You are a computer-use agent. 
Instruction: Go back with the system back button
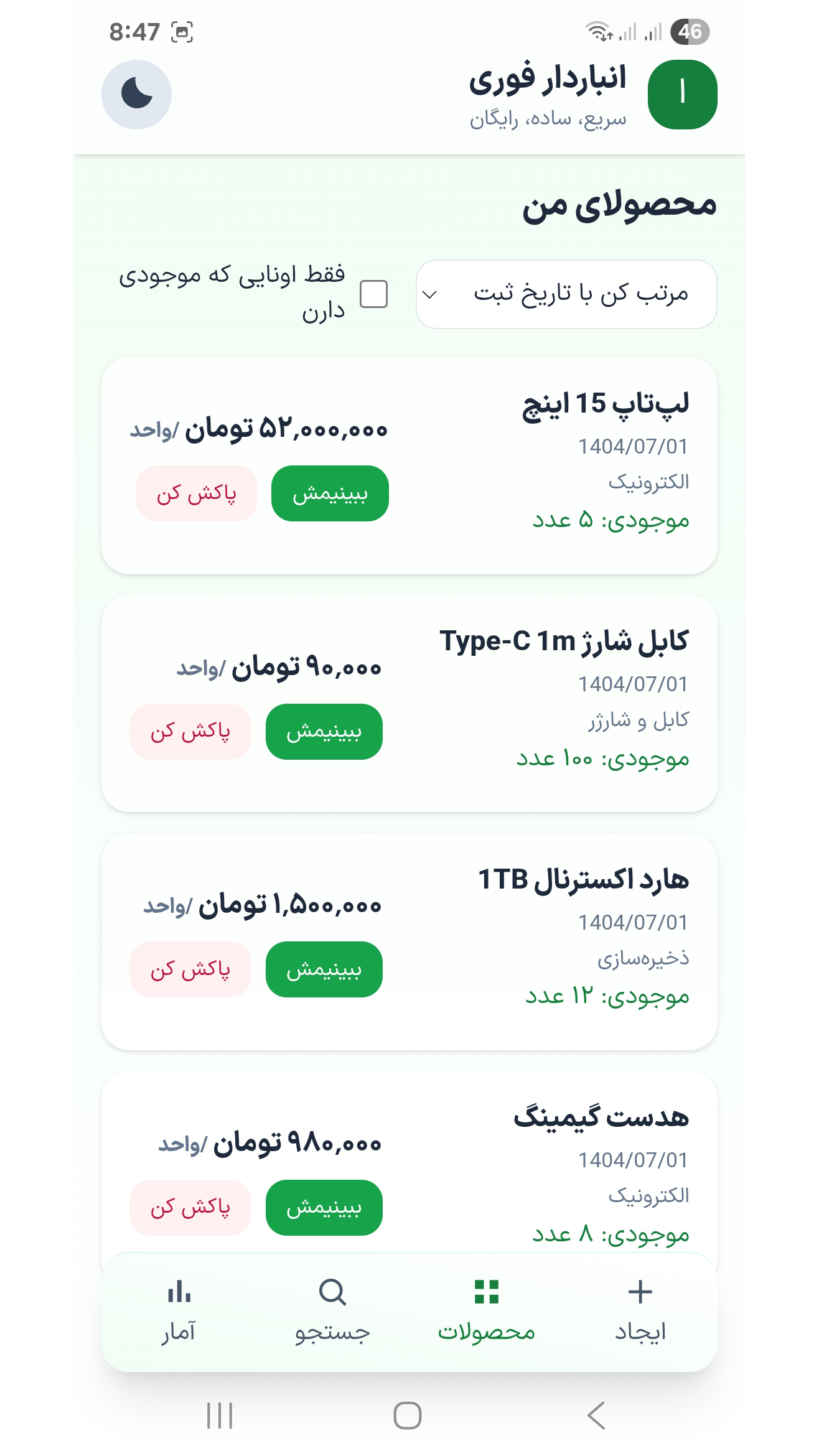[596, 1416]
